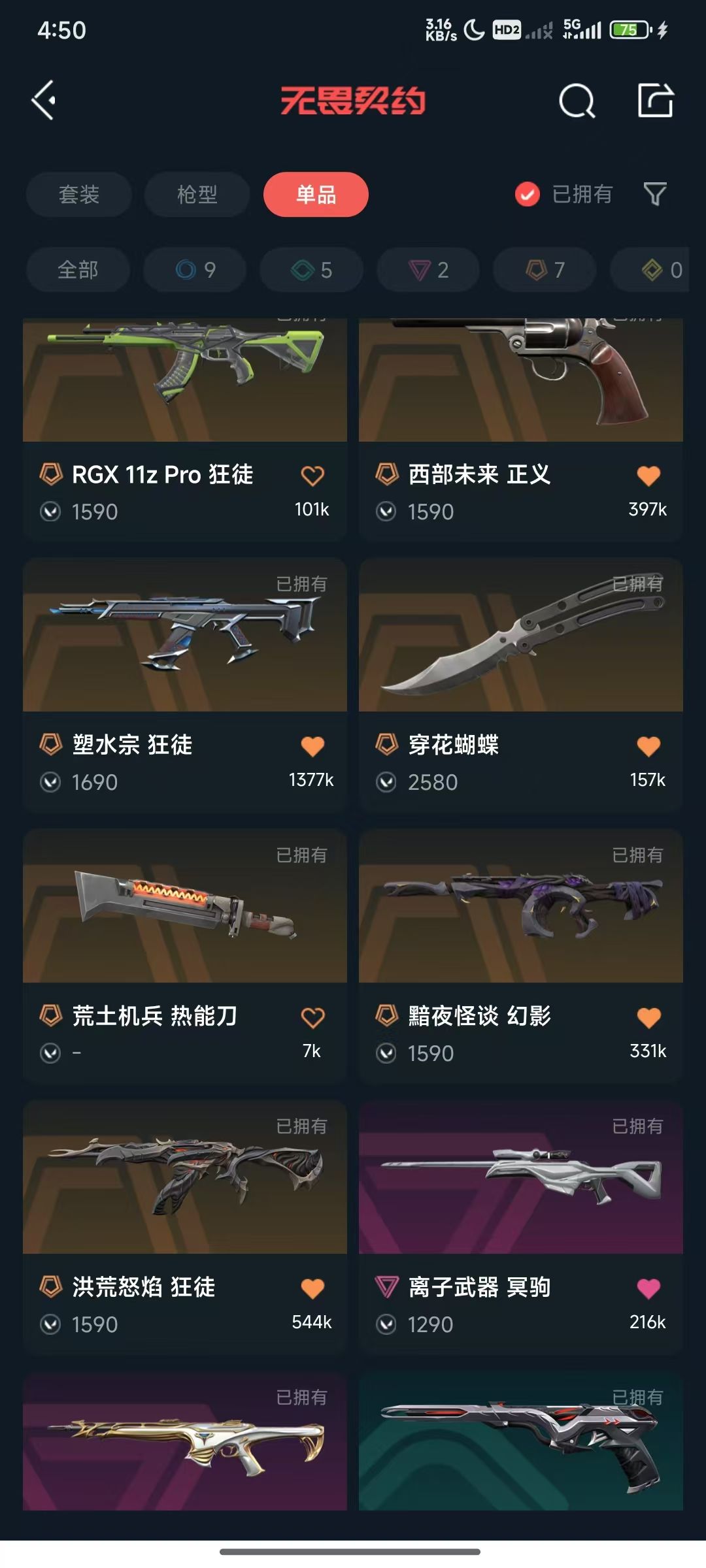Select the 全部 rarity chip

(78, 270)
